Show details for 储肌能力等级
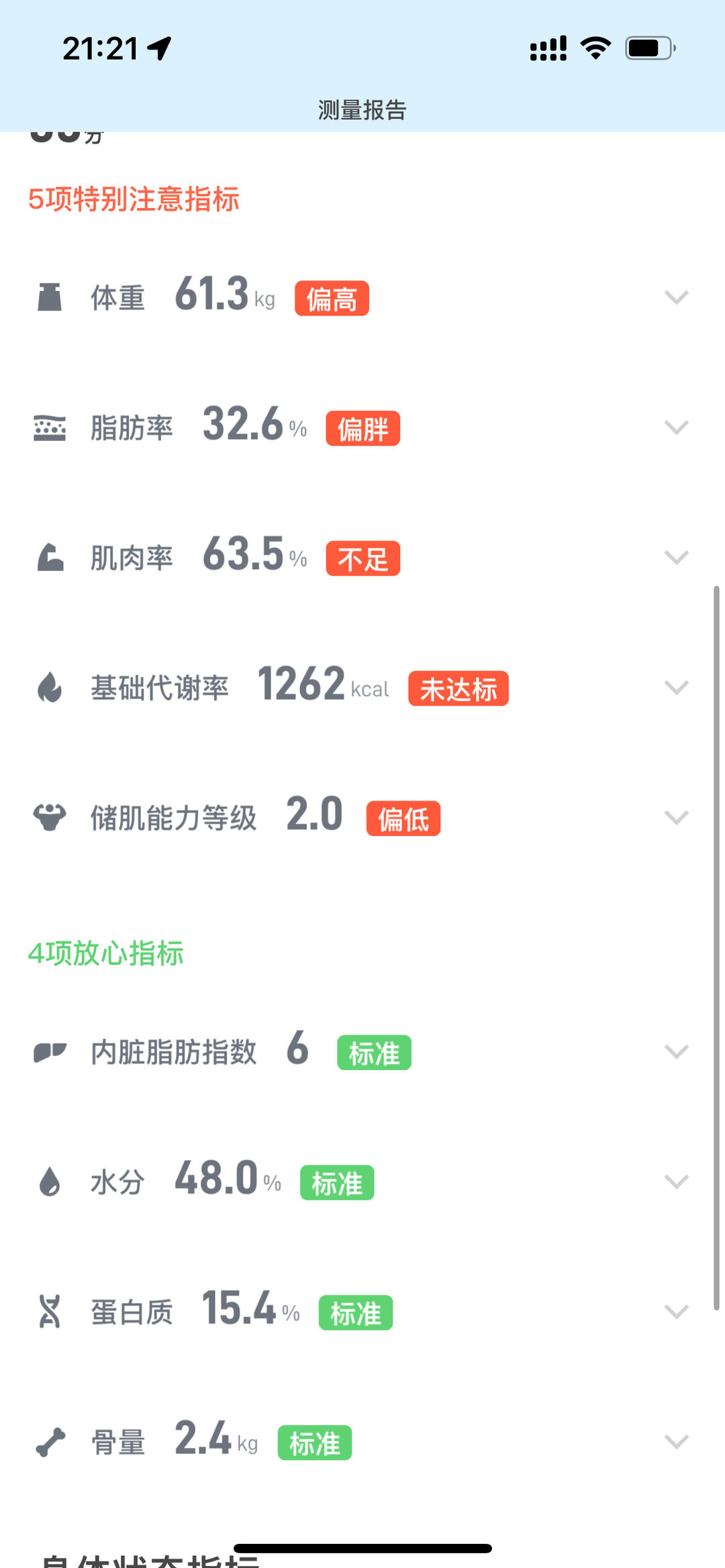The width and height of the screenshot is (725, 1568). (676, 818)
